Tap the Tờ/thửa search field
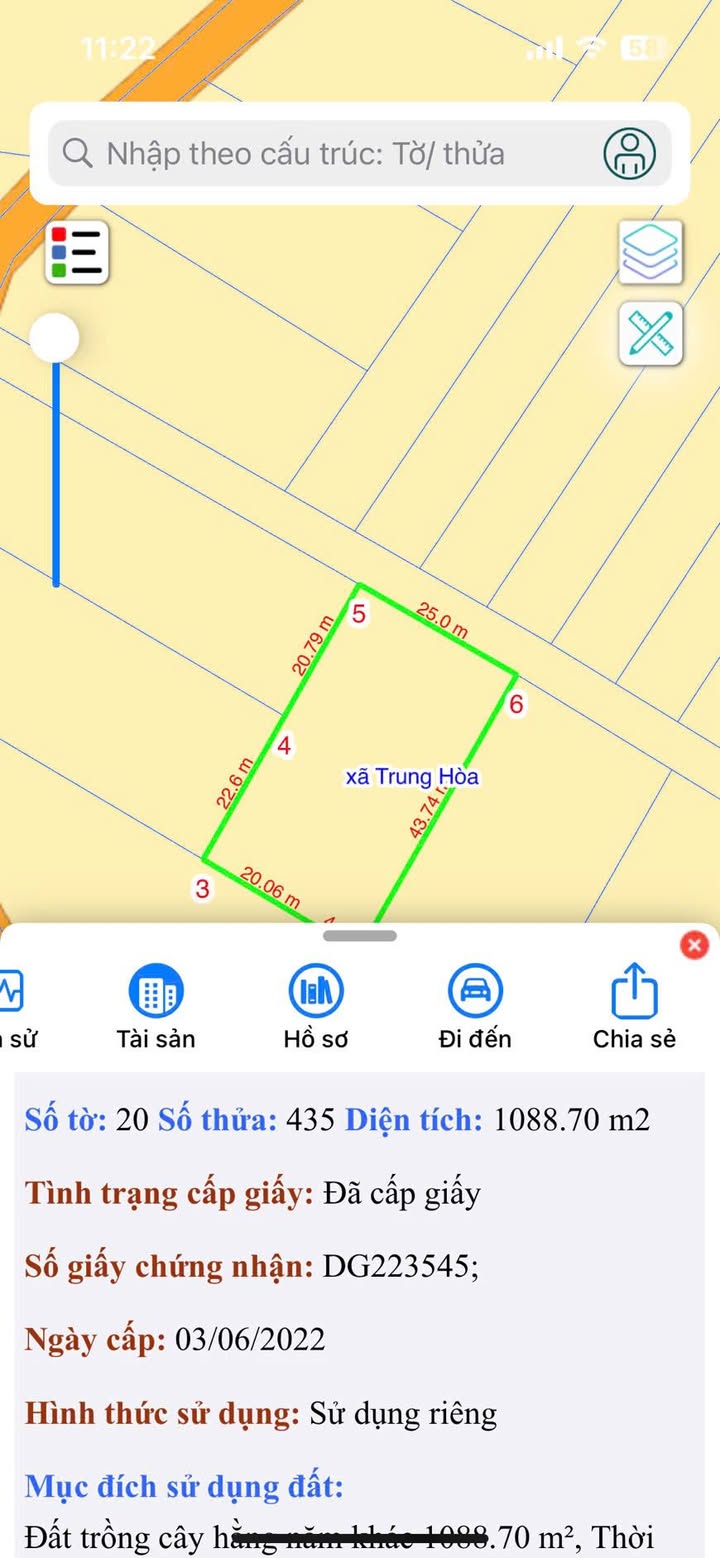 (x=320, y=154)
